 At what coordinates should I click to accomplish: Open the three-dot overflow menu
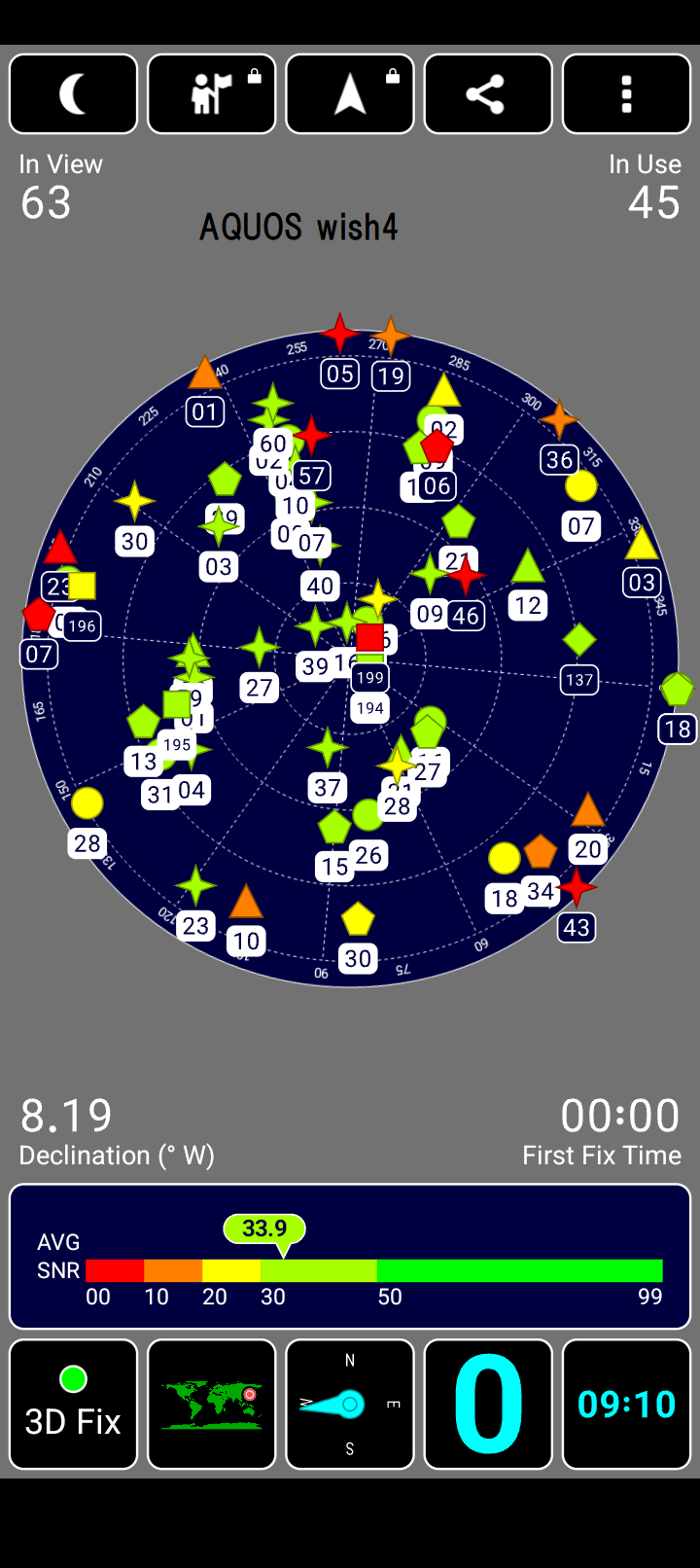pos(626,94)
